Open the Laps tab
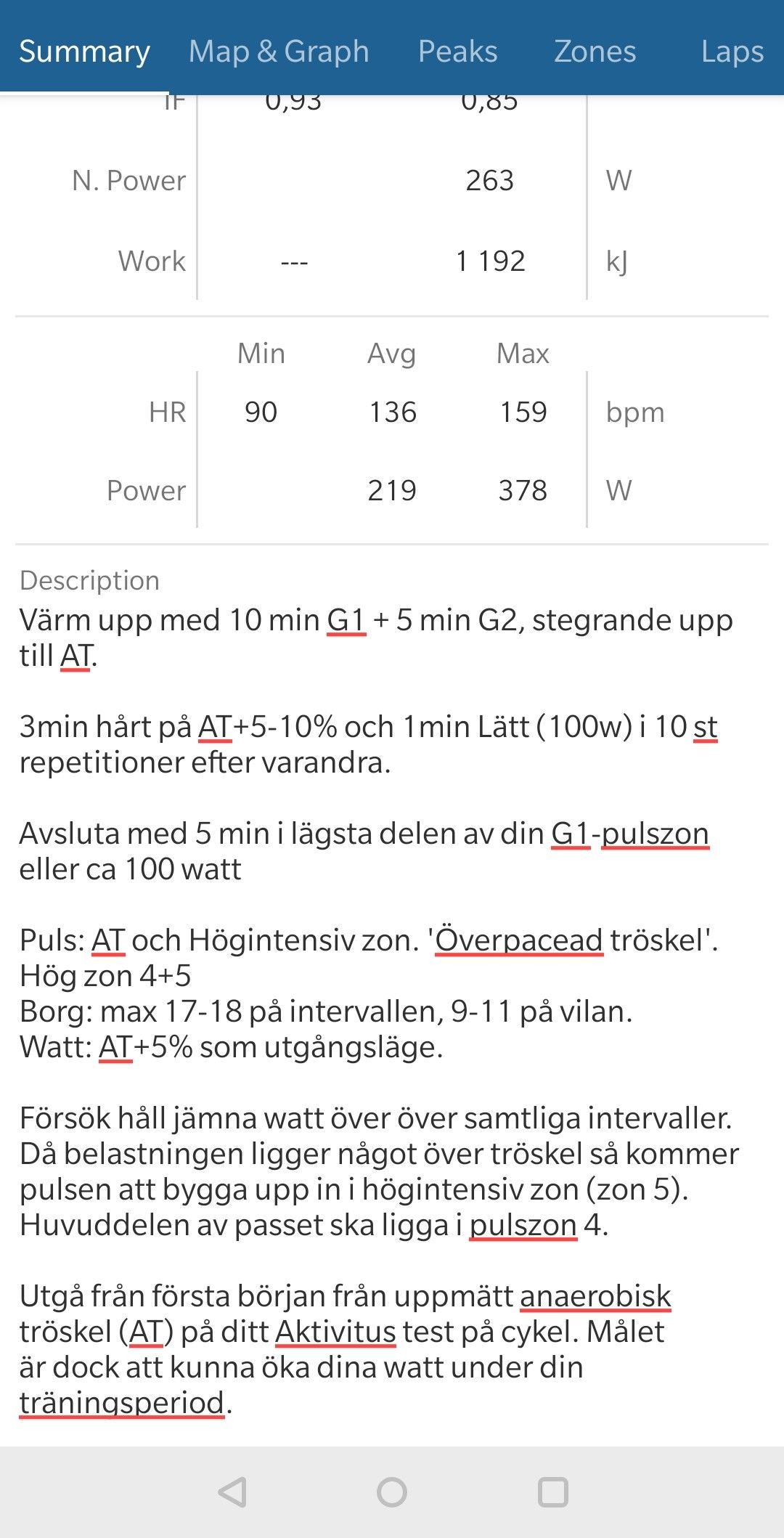Image resolution: width=784 pixels, height=1538 pixels. pyautogui.click(x=732, y=51)
